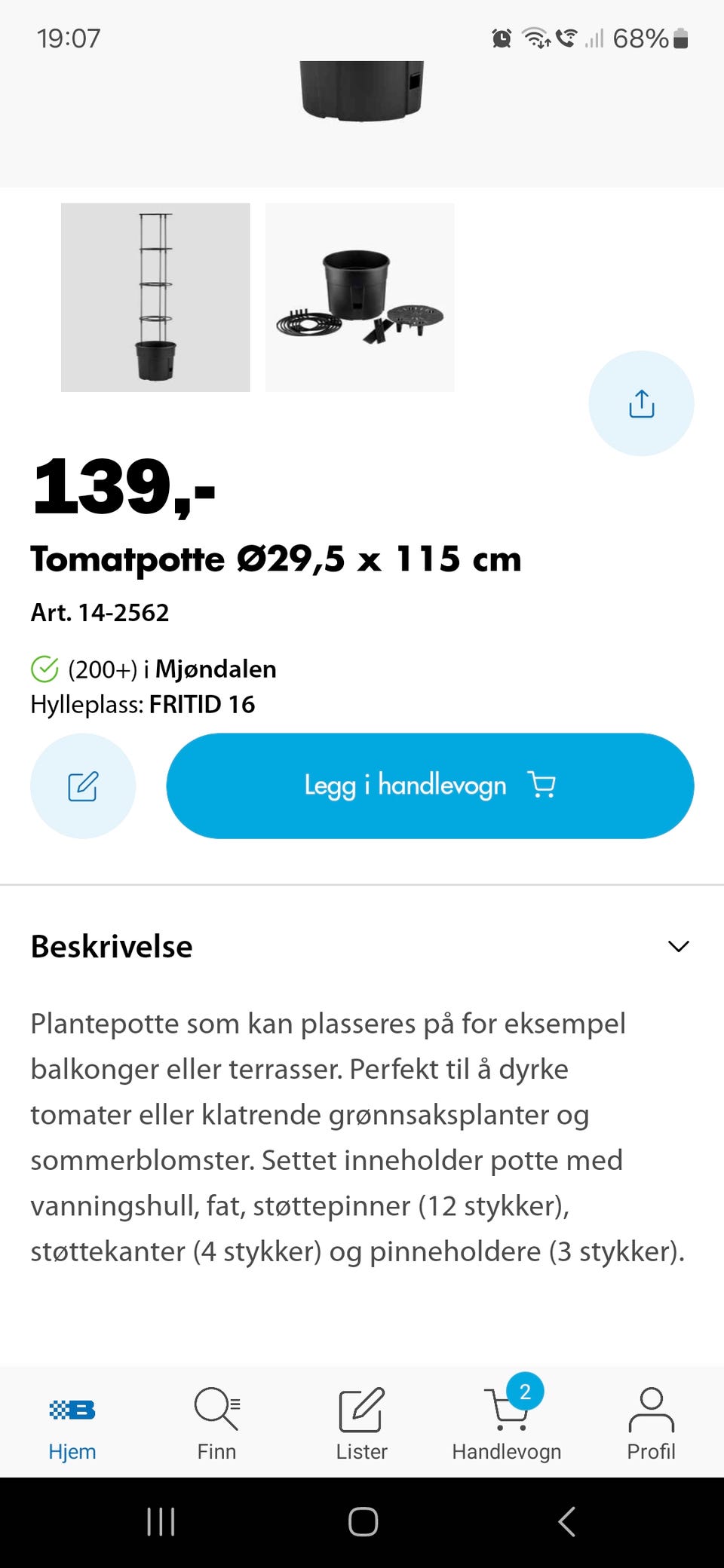724x1568 pixels.
Task: Tap the Art. 14-2562 article number
Action: (x=100, y=612)
